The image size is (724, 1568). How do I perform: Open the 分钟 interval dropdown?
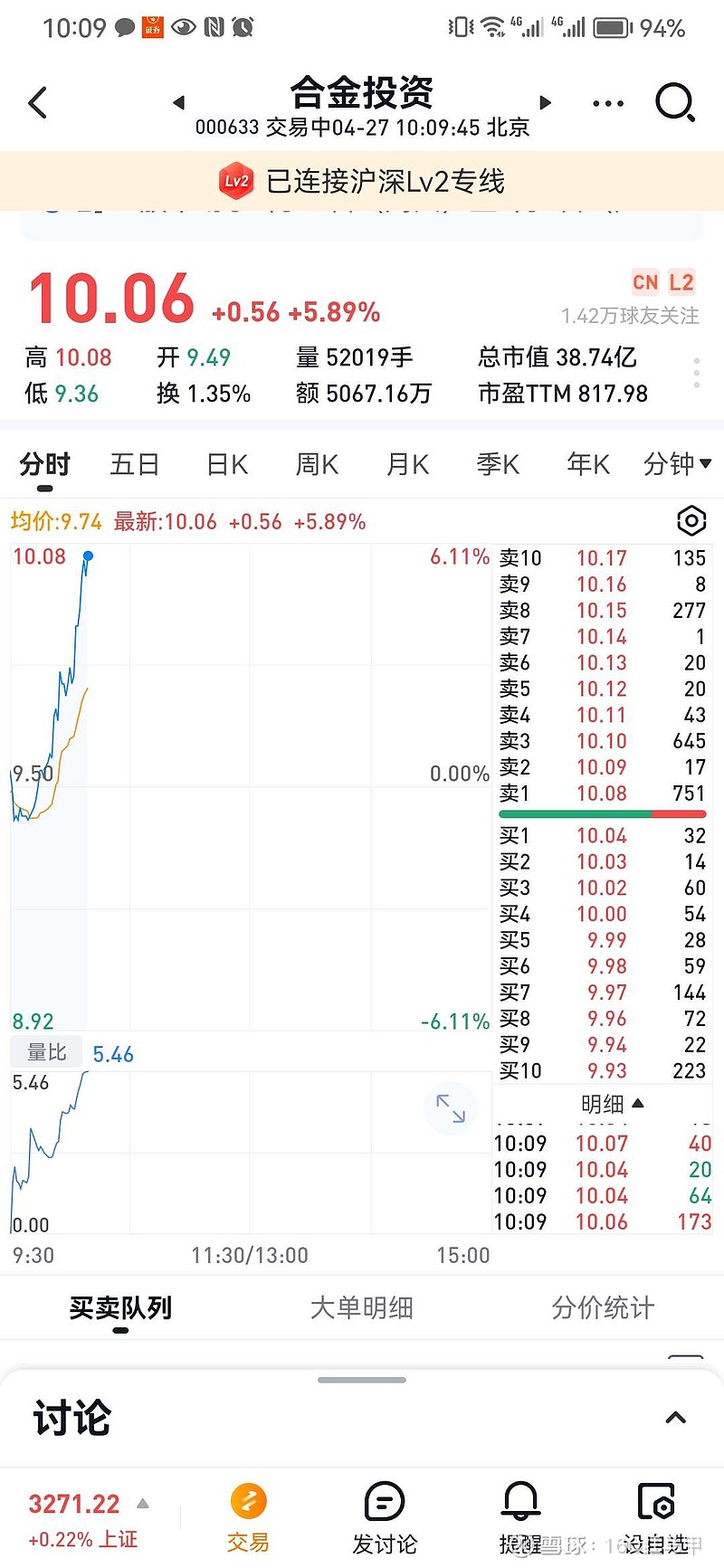[x=677, y=464]
